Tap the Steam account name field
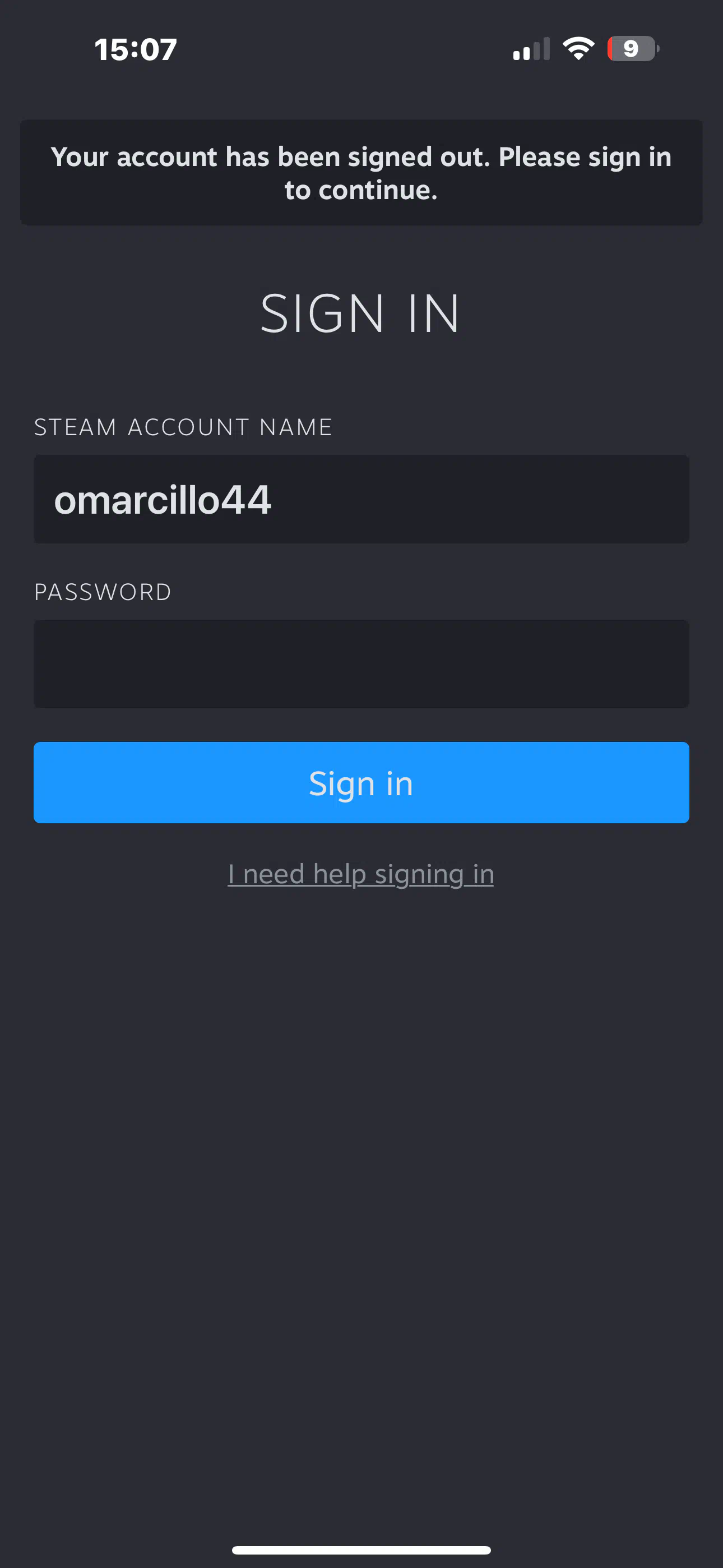723x1568 pixels. 361,499
